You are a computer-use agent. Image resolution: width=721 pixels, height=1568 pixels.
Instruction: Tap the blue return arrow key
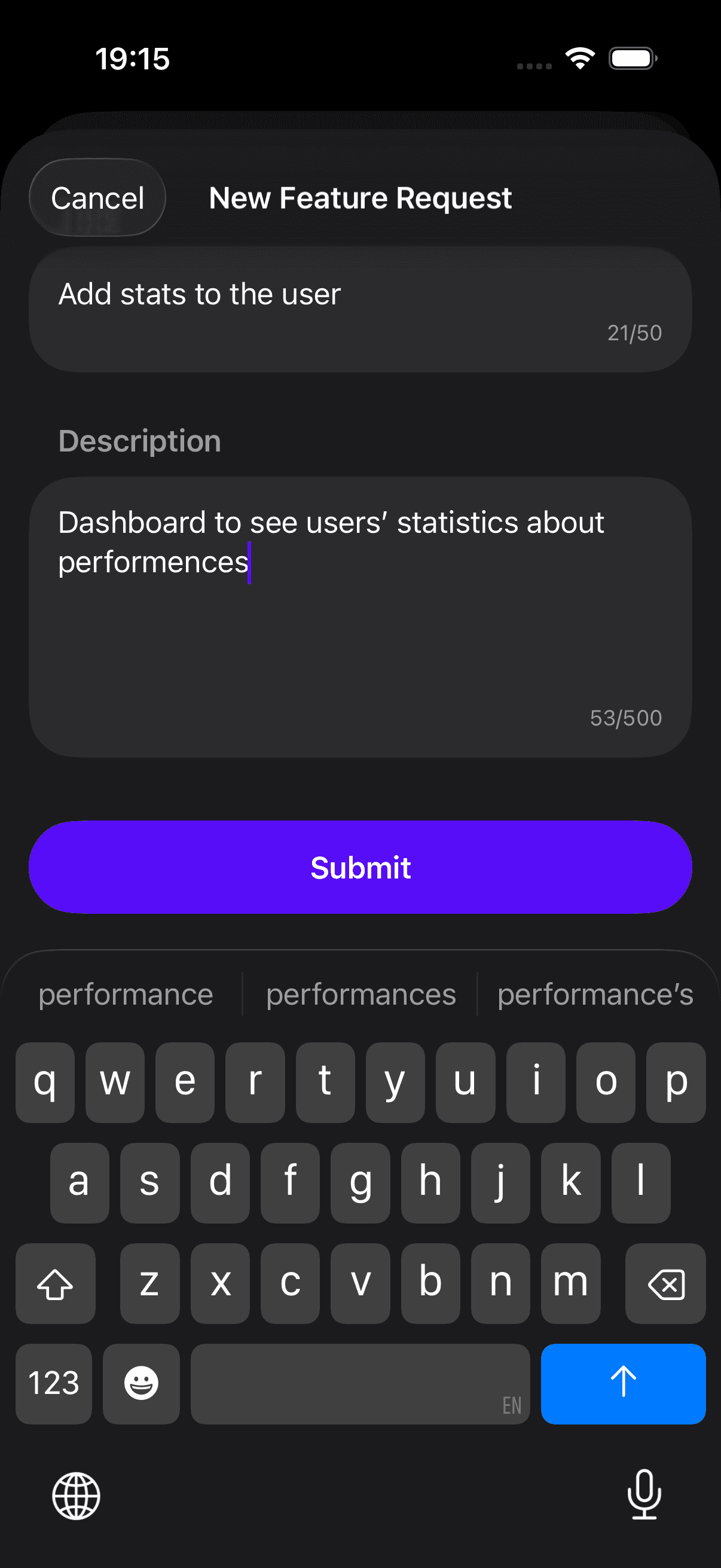(x=624, y=1384)
